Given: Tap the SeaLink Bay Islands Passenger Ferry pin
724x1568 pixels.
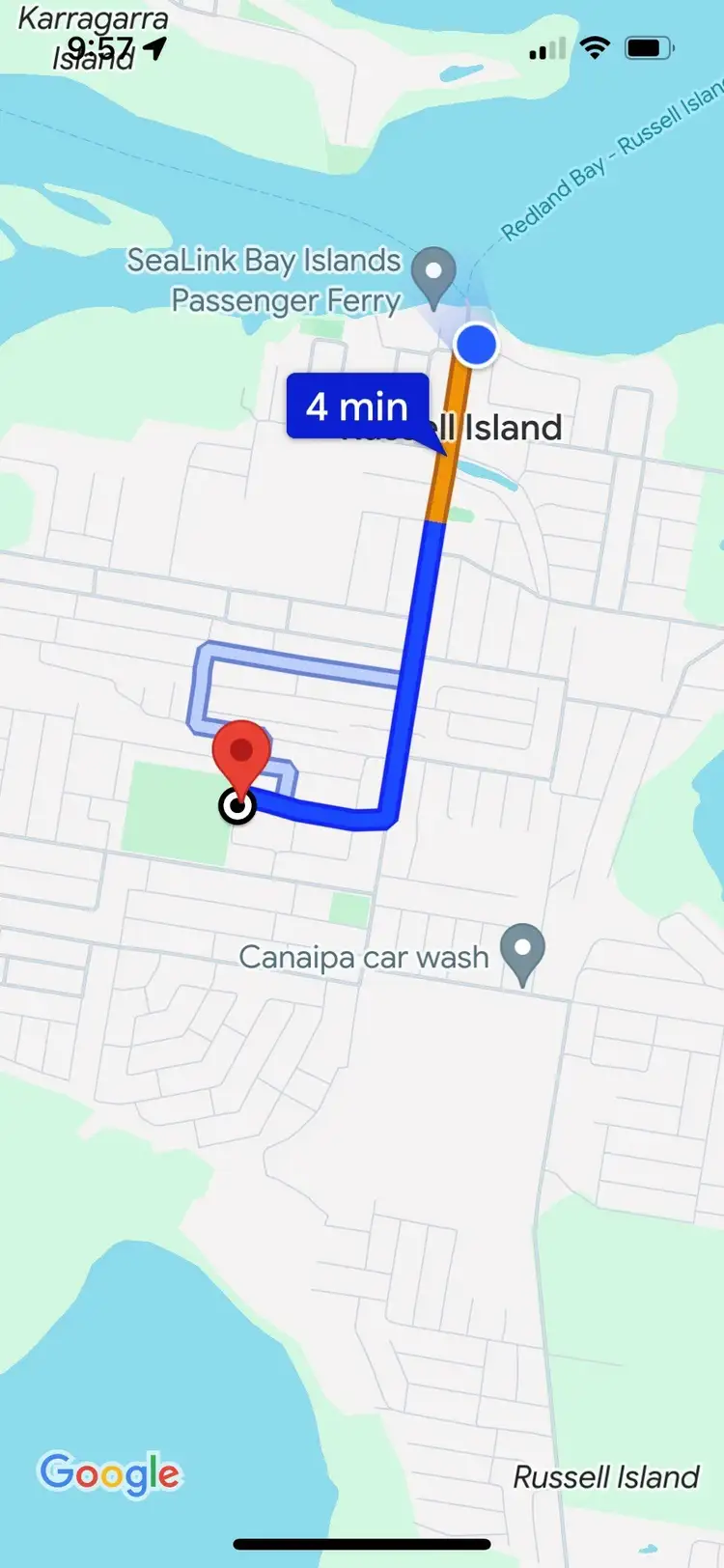Looking at the screenshot, I should [433, 272].
